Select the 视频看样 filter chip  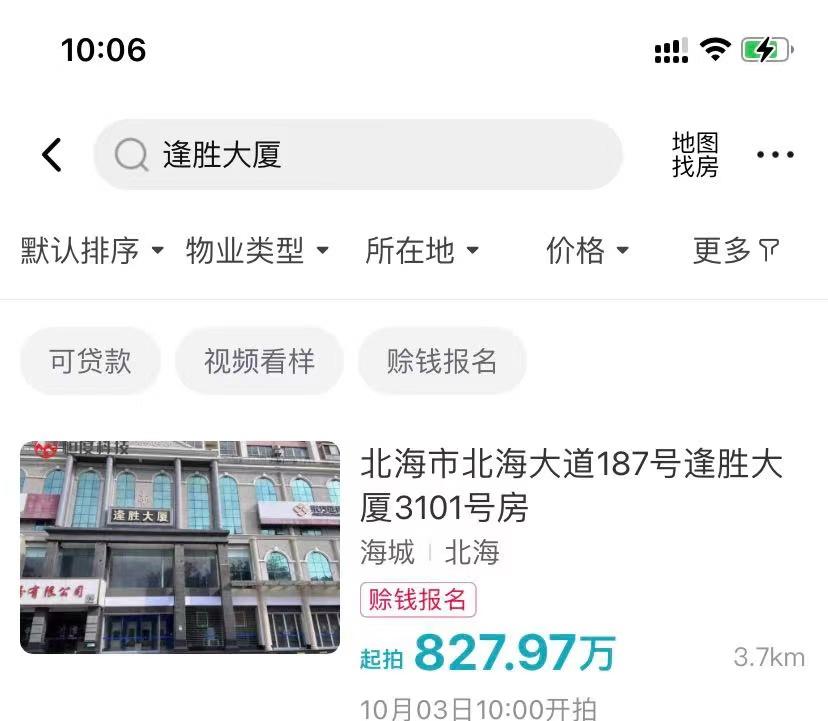coord(260,361)
